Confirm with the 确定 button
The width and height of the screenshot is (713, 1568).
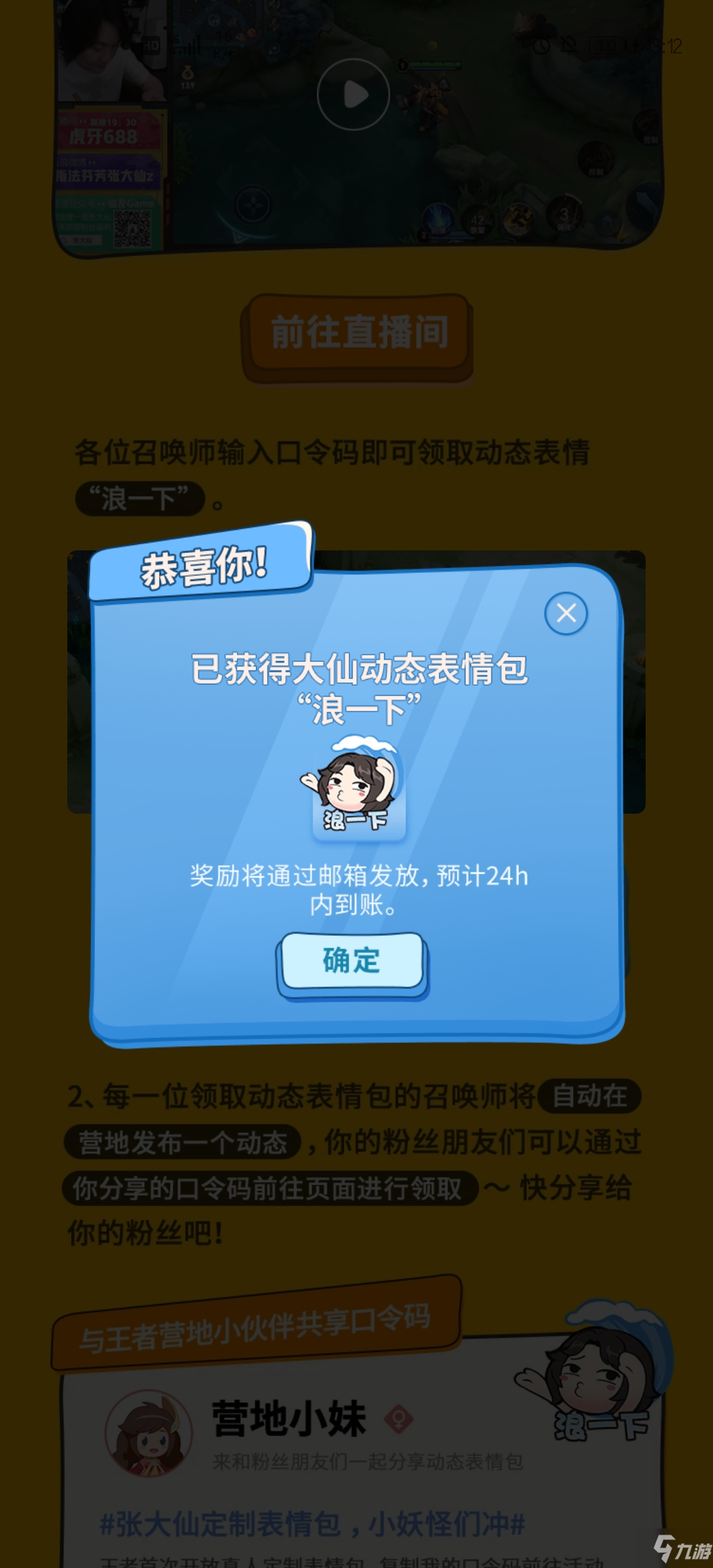(352, 961)
